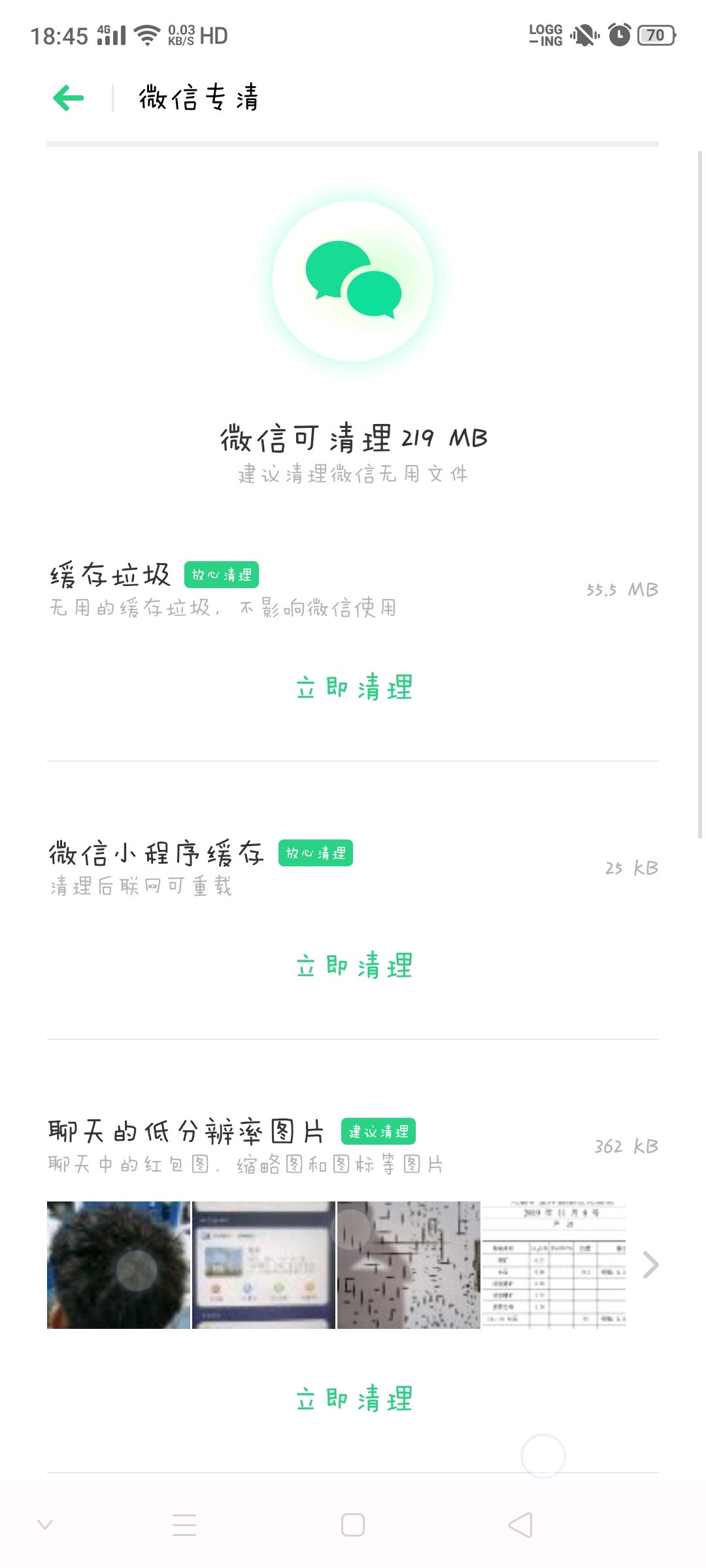Viewport: 706px width, 1568px height.
Task: Hide navigation bar with the down chevron
Action: (45, 1526)
